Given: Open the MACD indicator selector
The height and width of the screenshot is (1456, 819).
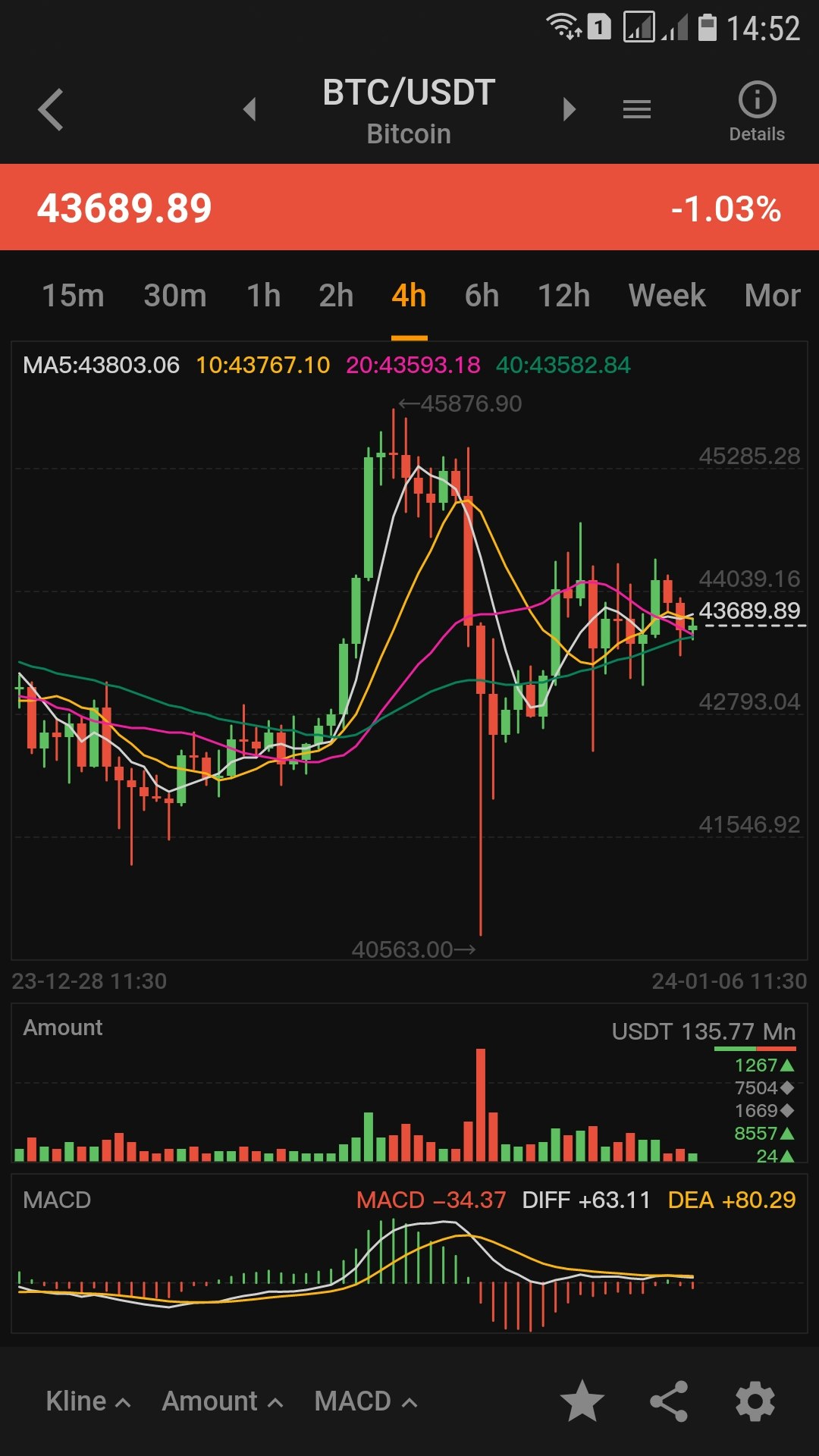Looking at the screenshot, I should [366, 1401].
